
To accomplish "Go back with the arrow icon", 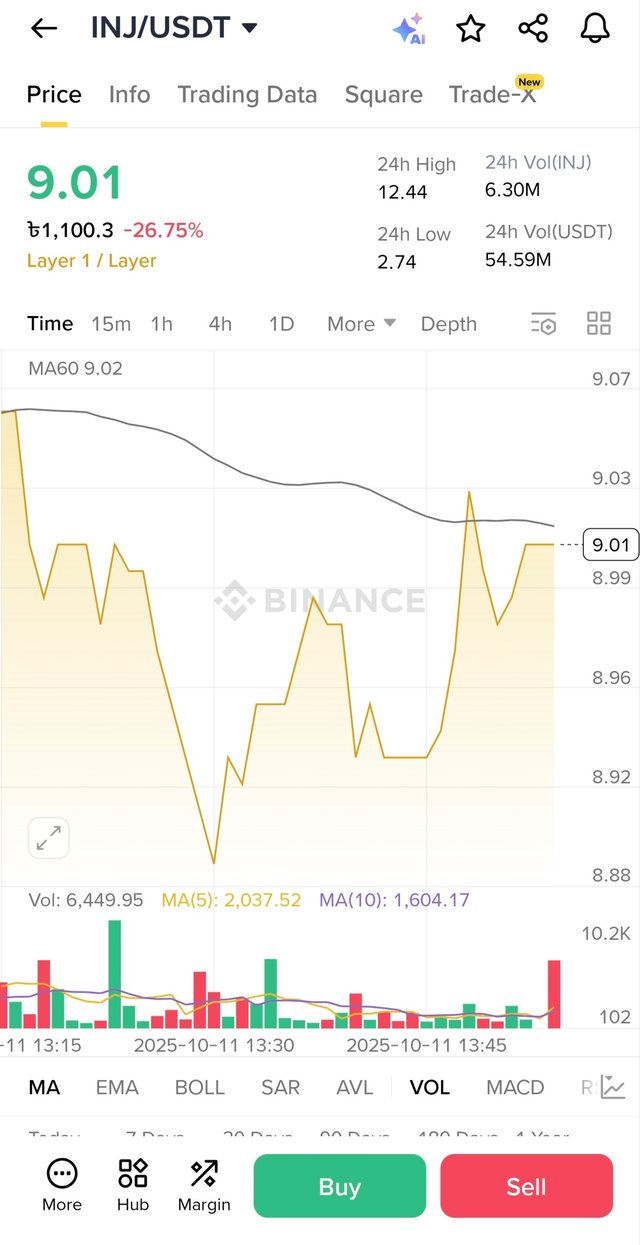I will pos(44,29).
